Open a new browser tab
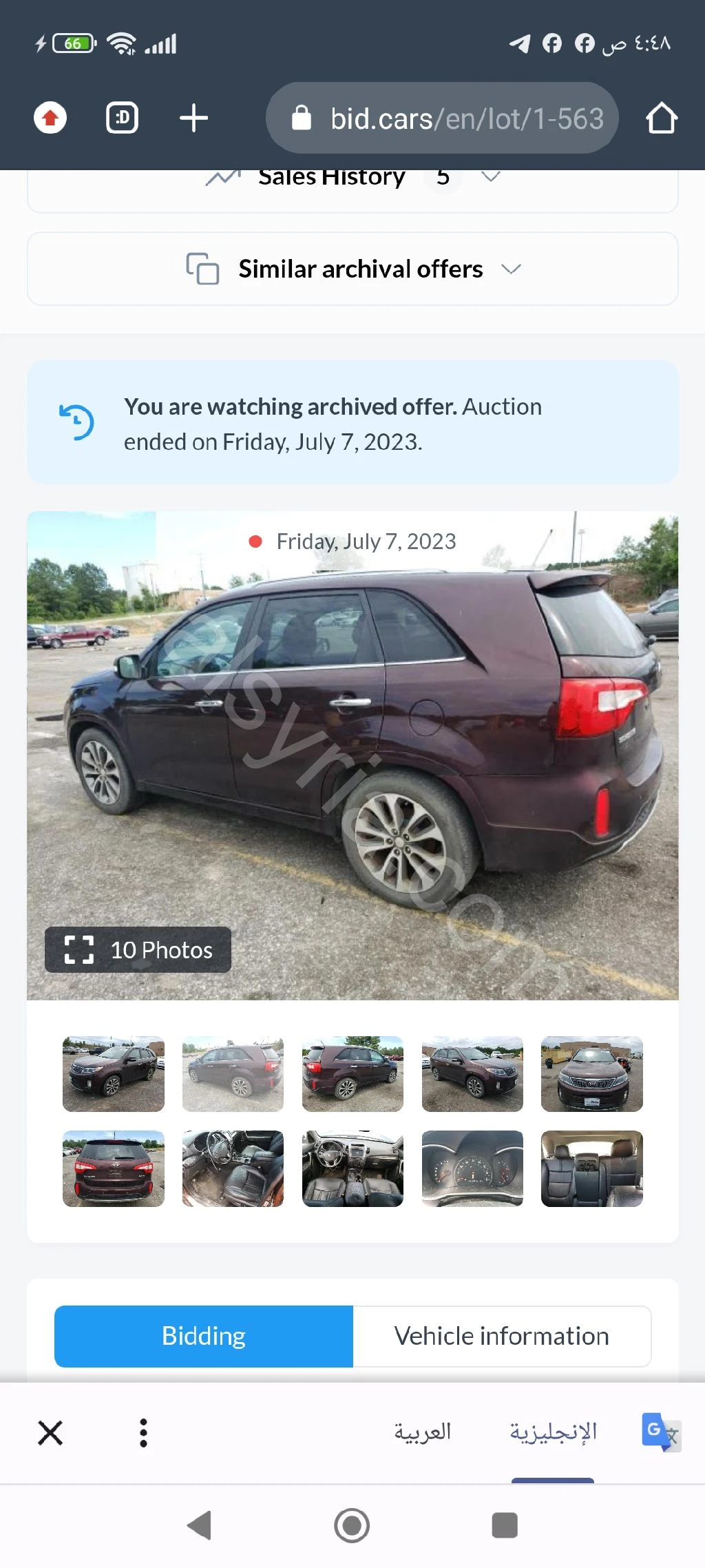The image size is (705, 1568). (x=193, y=118)
